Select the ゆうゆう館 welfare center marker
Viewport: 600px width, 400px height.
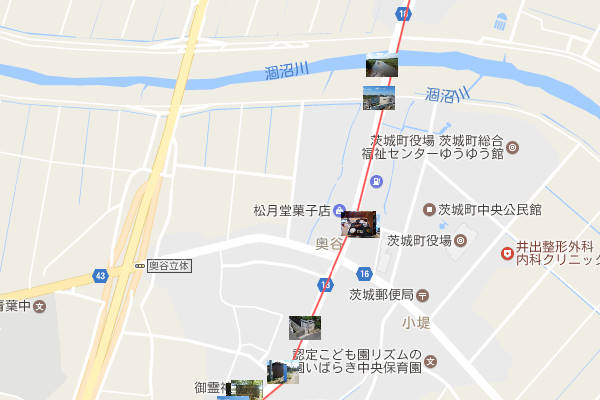coord(513,148)
